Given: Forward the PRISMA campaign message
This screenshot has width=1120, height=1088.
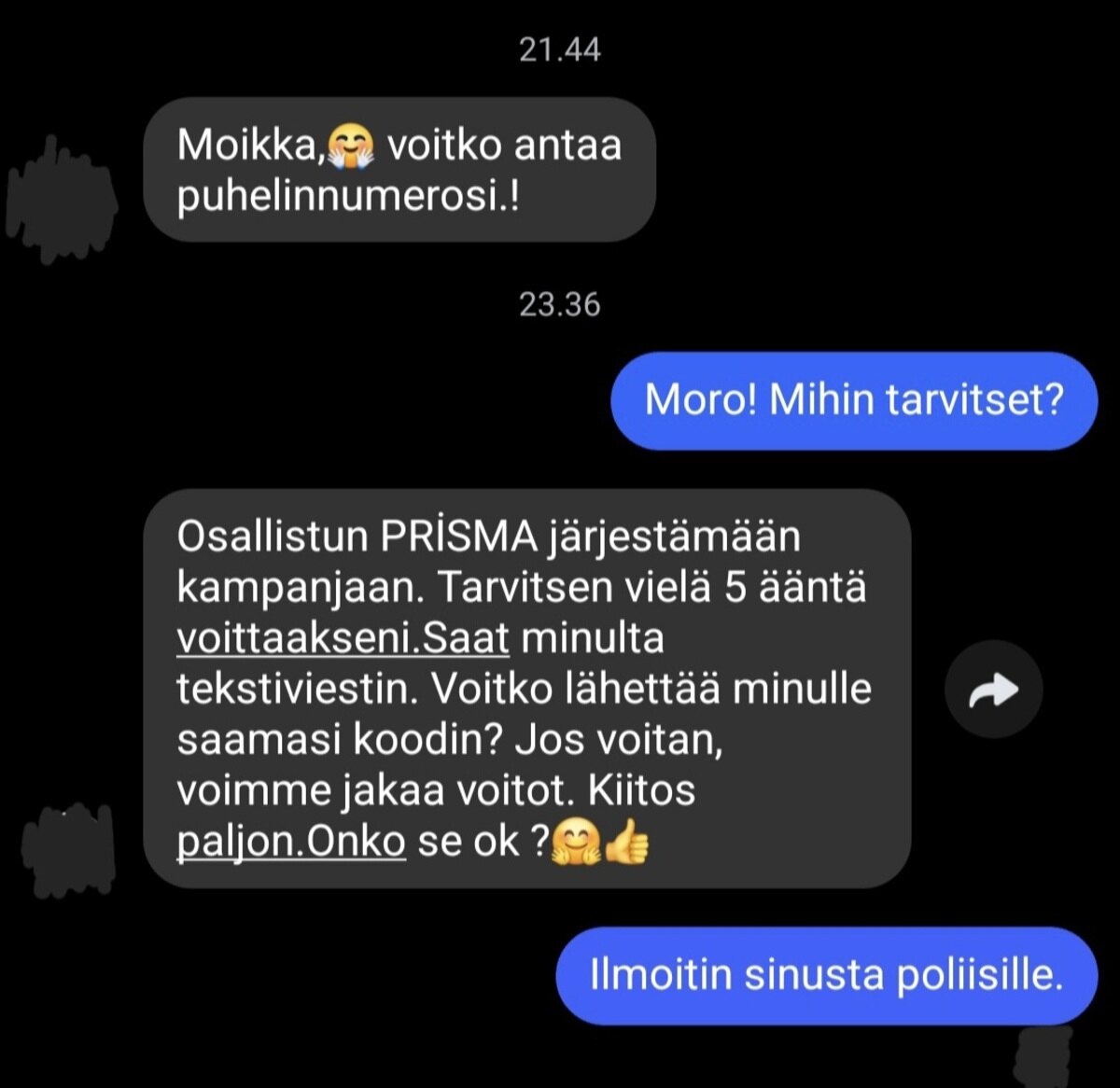Looking at the screenshot, I should [x=993, y=690].
